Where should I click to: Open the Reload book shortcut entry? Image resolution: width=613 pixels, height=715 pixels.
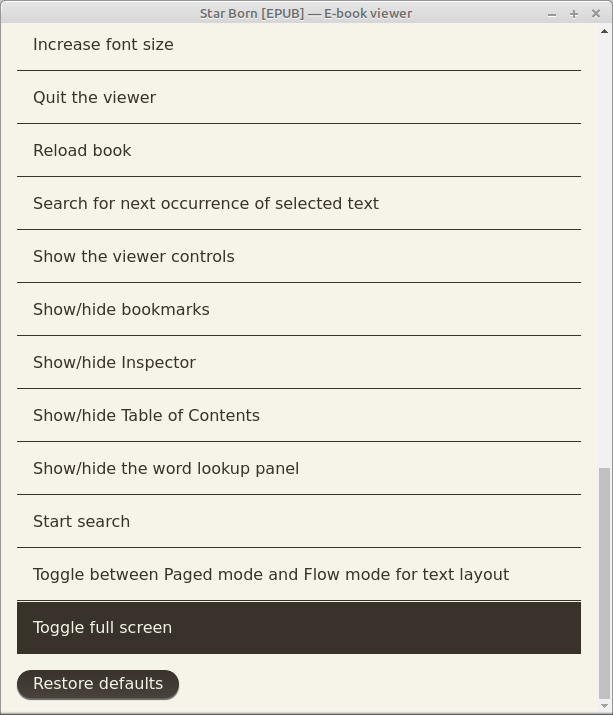click(298, 151)
